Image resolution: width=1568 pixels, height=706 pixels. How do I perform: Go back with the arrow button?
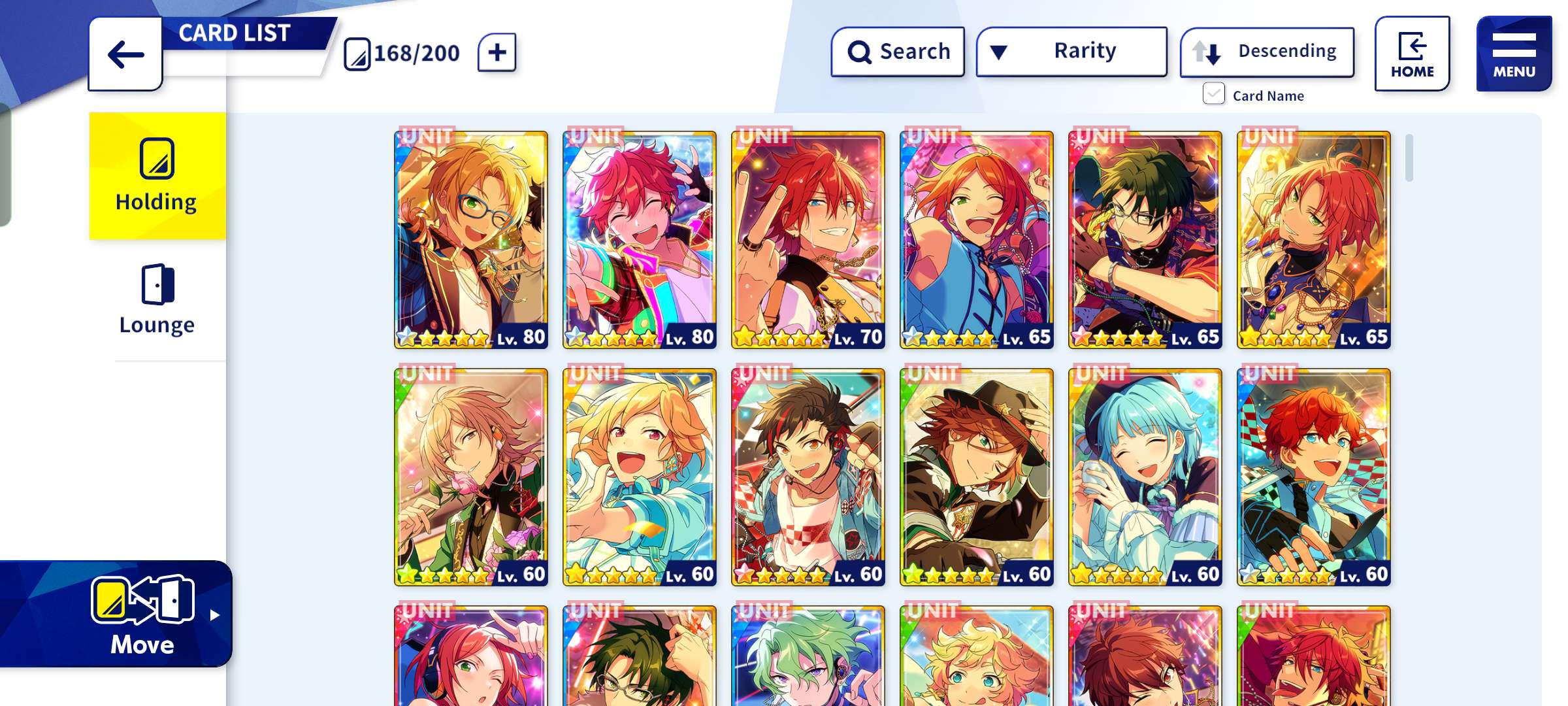(x=125, y=54)
